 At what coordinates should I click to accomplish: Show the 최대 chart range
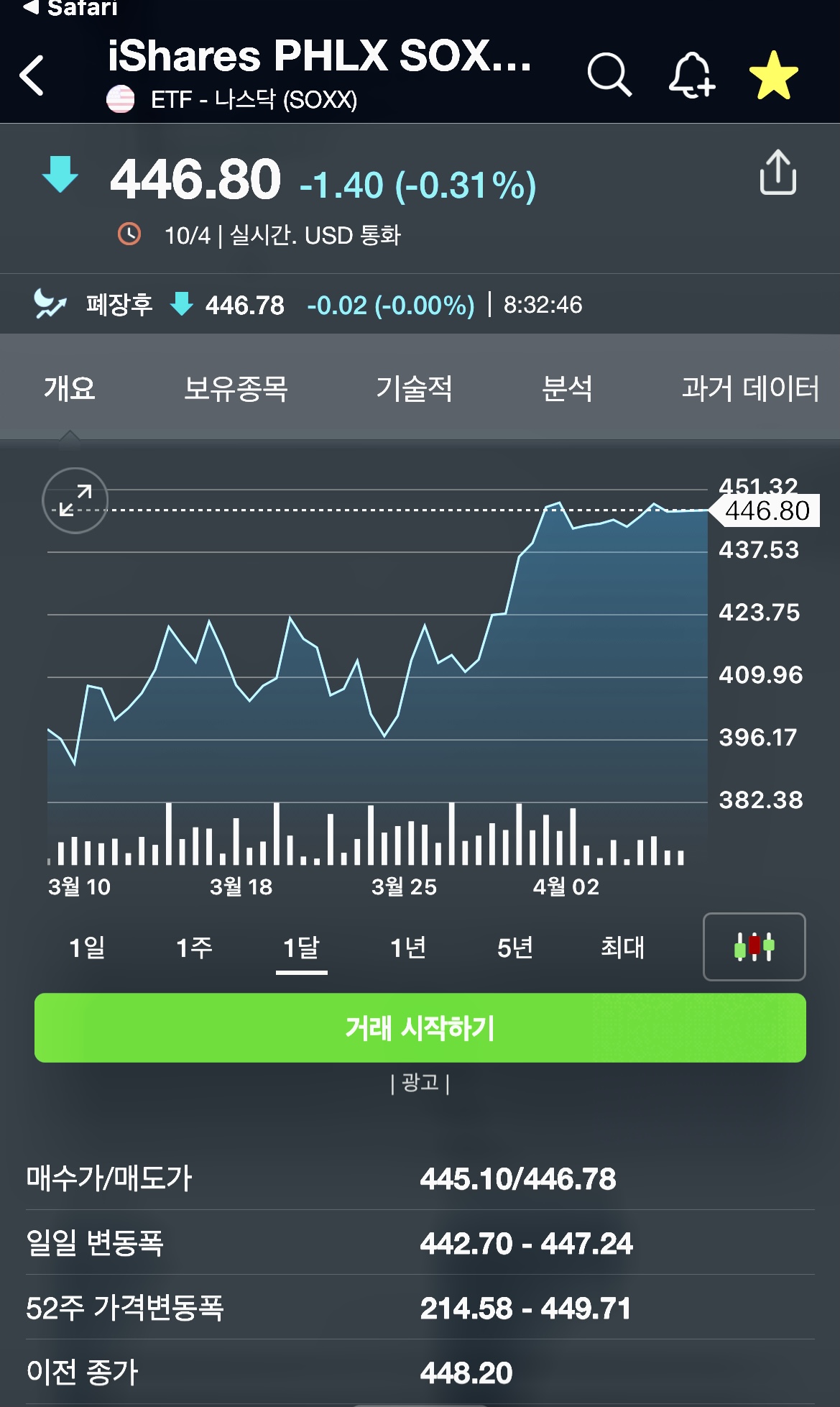(x=622, y=948)
